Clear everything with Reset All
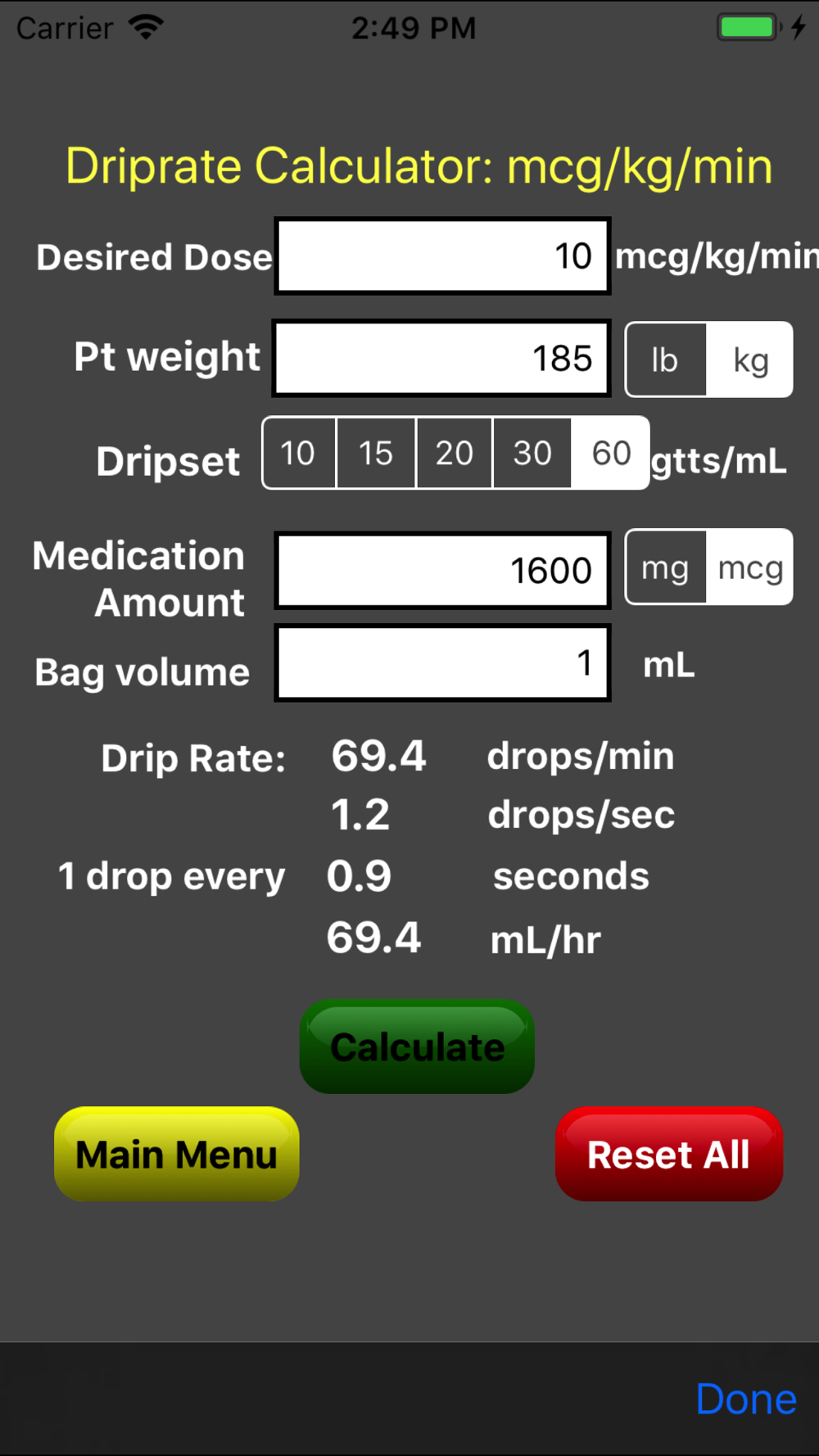 pos(669,1155)
